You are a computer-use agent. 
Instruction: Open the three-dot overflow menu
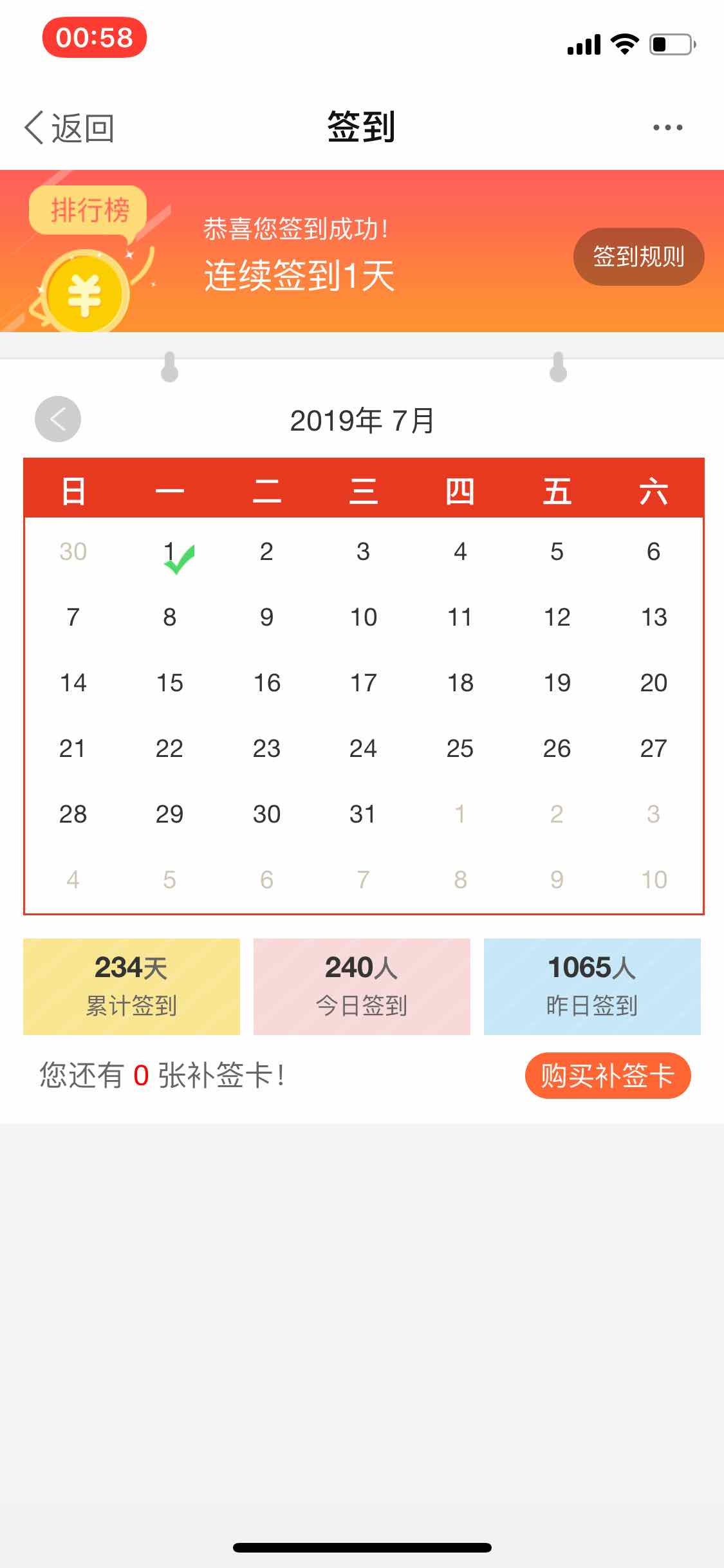(x=667, y=127)
